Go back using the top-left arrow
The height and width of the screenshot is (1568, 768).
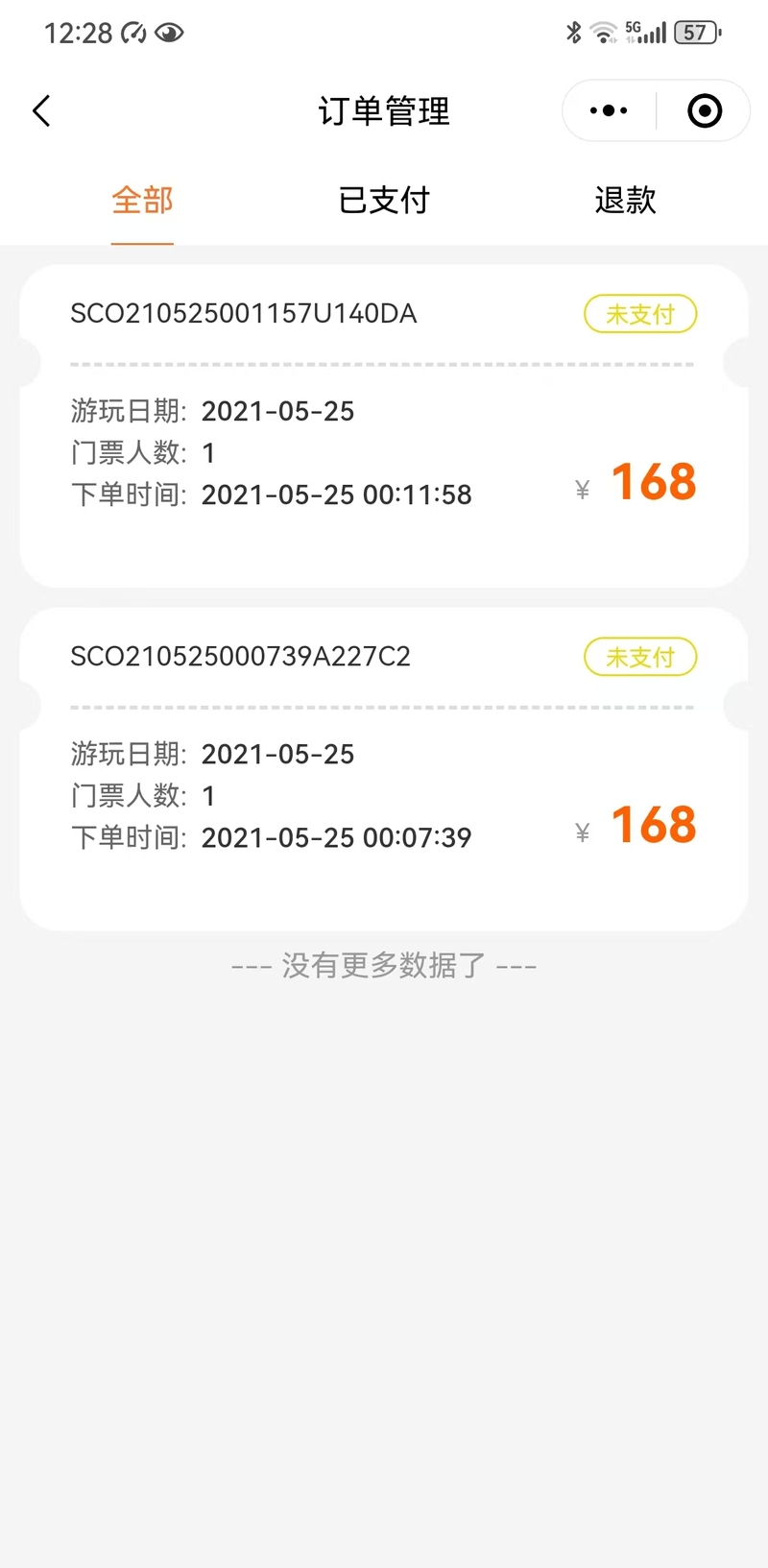point(41,111)
